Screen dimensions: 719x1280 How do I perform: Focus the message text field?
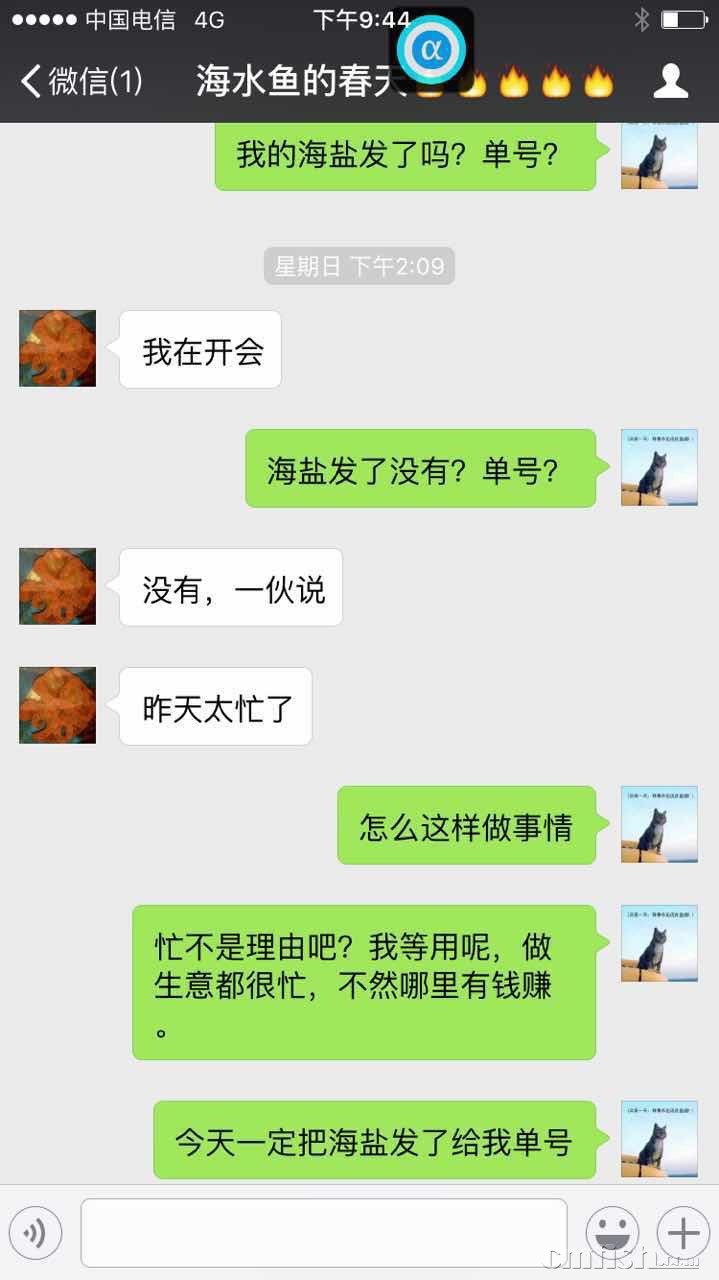click(324, 1233)
